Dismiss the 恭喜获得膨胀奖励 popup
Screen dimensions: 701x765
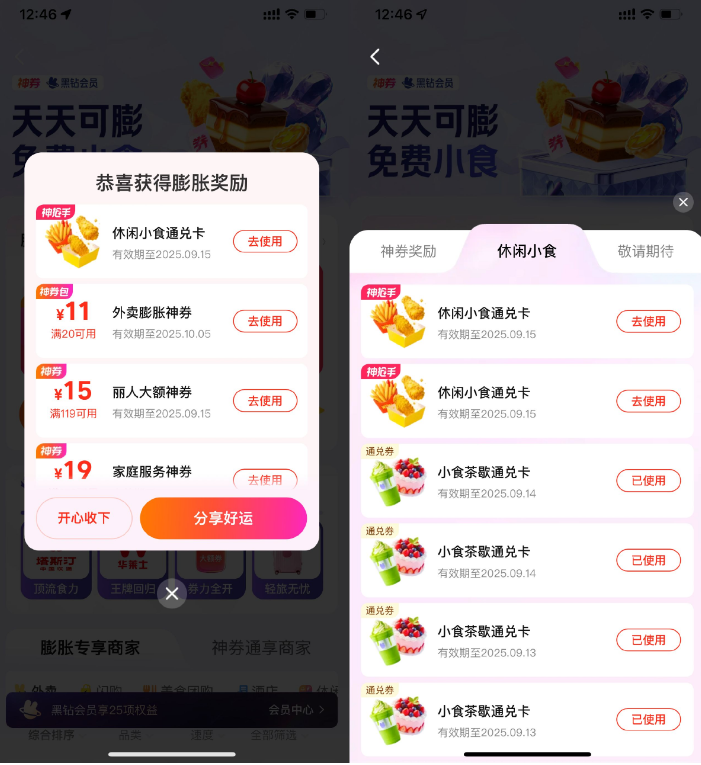[172, 594]
